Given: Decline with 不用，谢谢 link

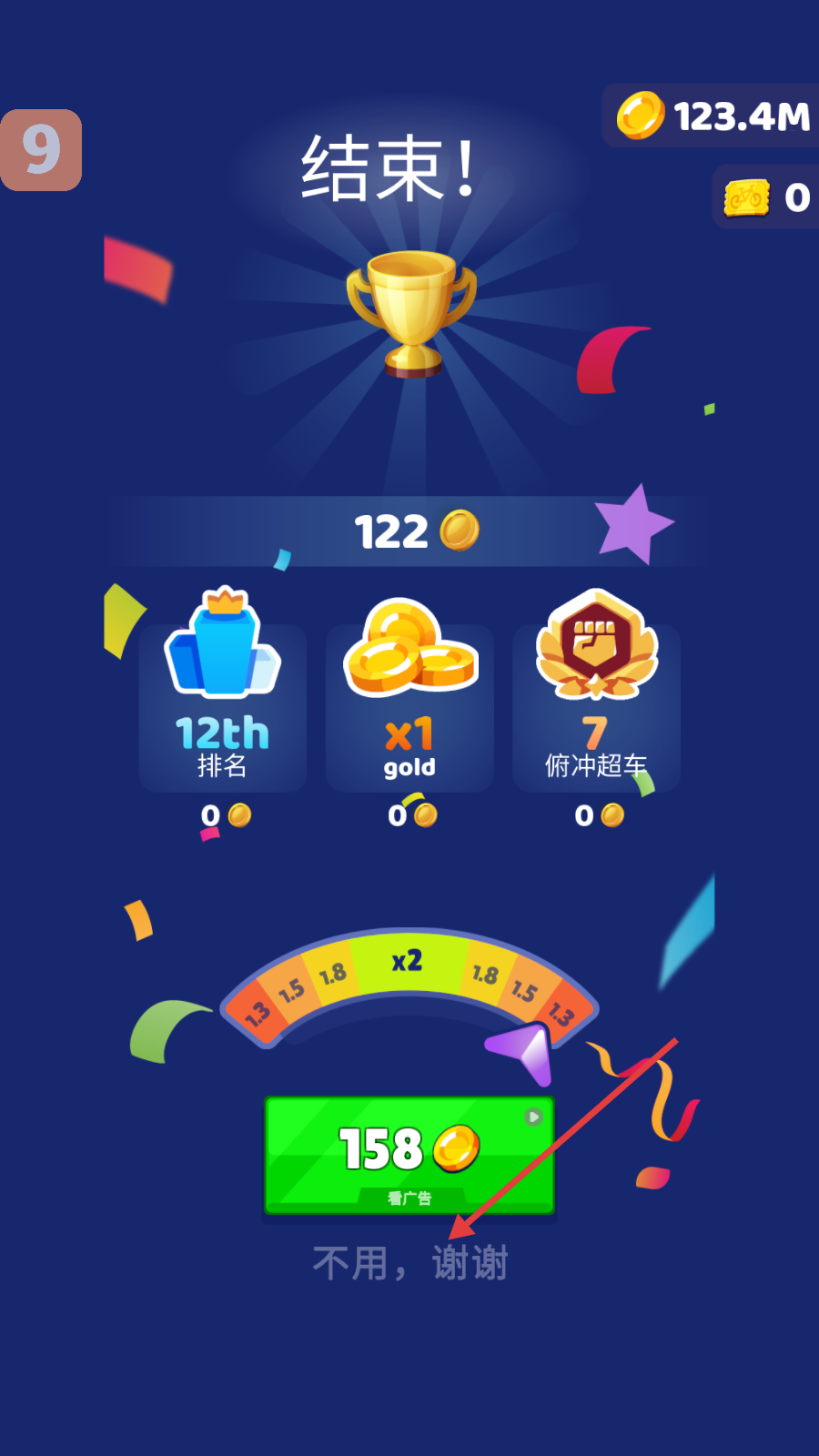Looking at the screenshot, I should (409, 1263).
